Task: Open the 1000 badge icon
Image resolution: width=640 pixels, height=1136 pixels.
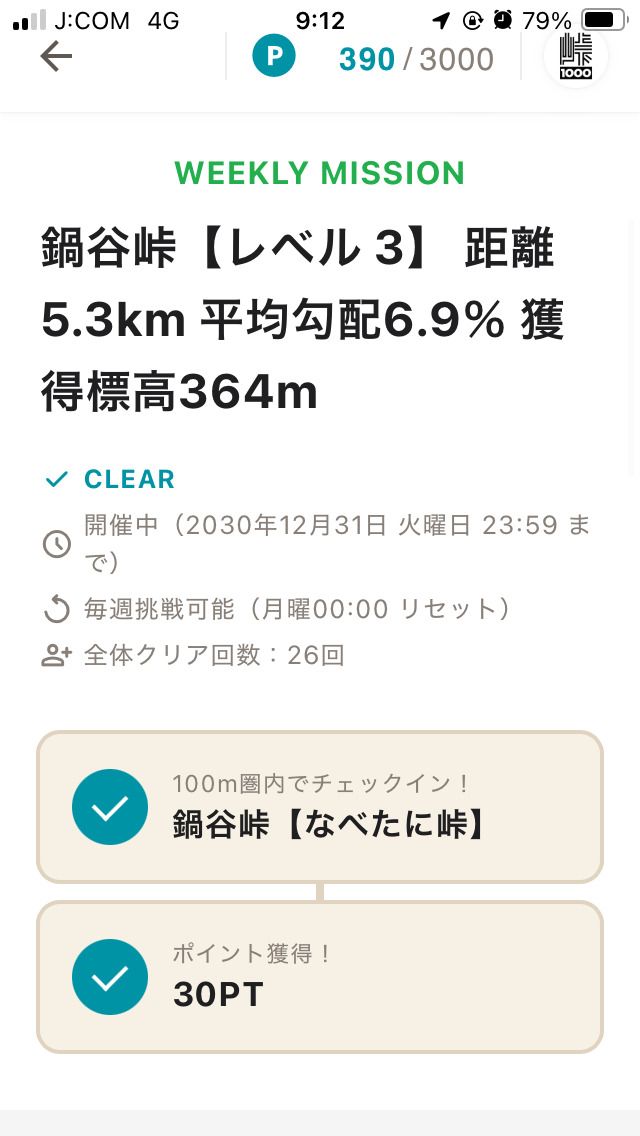Action: click(575, 56)
